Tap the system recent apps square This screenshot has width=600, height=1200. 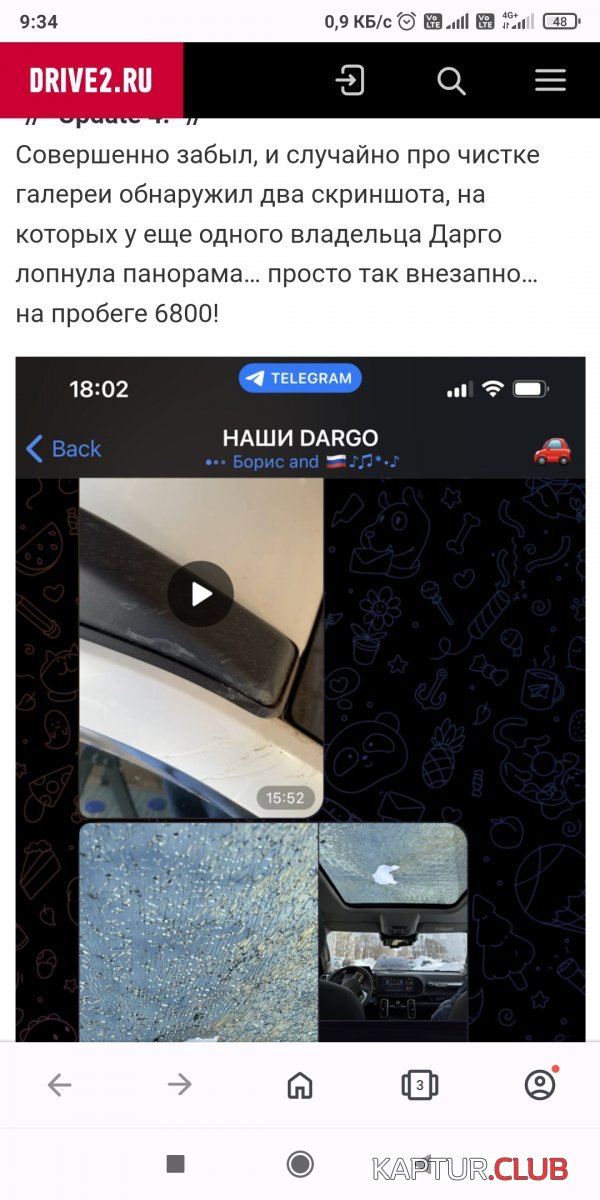coord(176,1164)
